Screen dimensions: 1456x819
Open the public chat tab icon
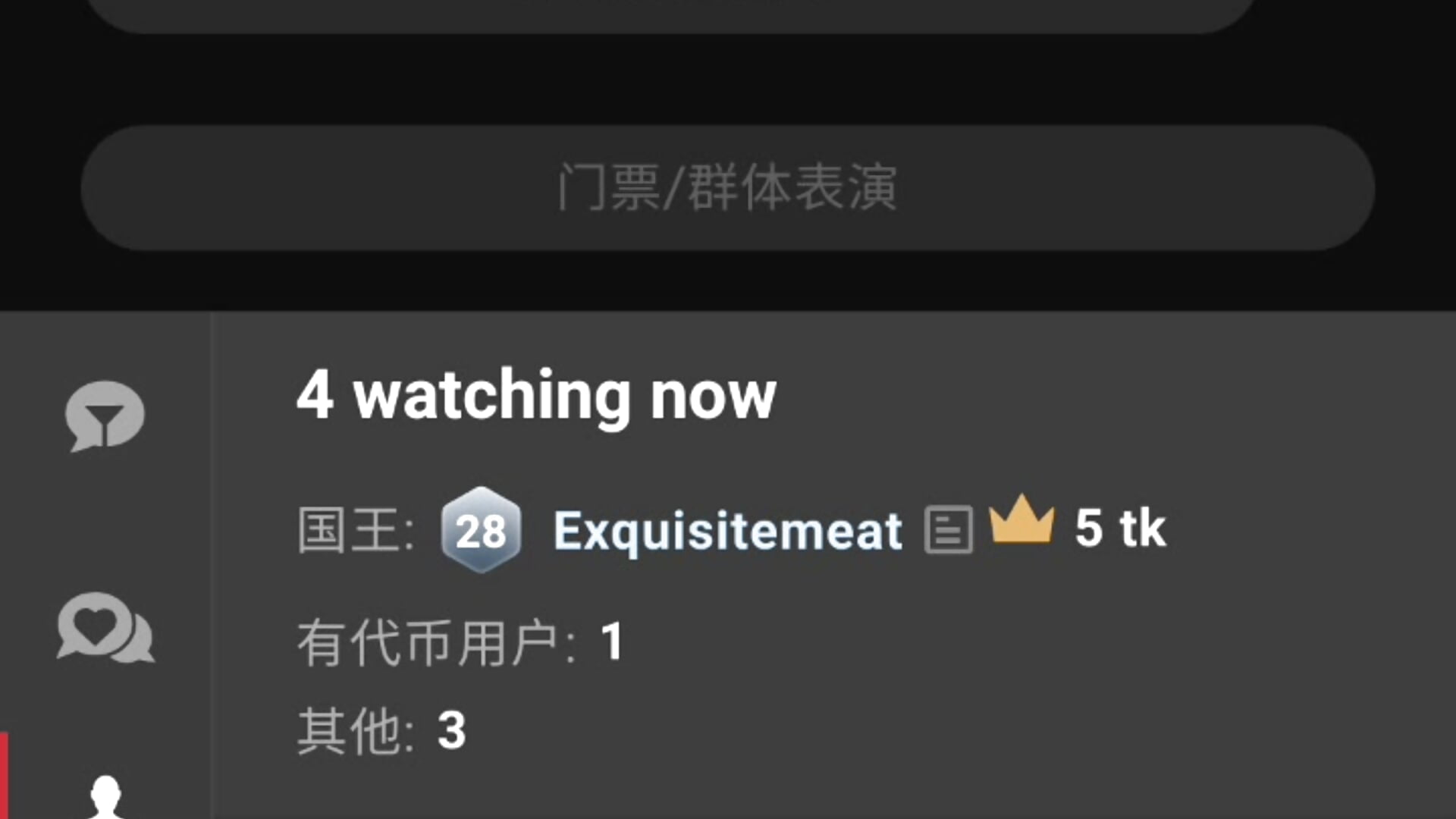105,416
